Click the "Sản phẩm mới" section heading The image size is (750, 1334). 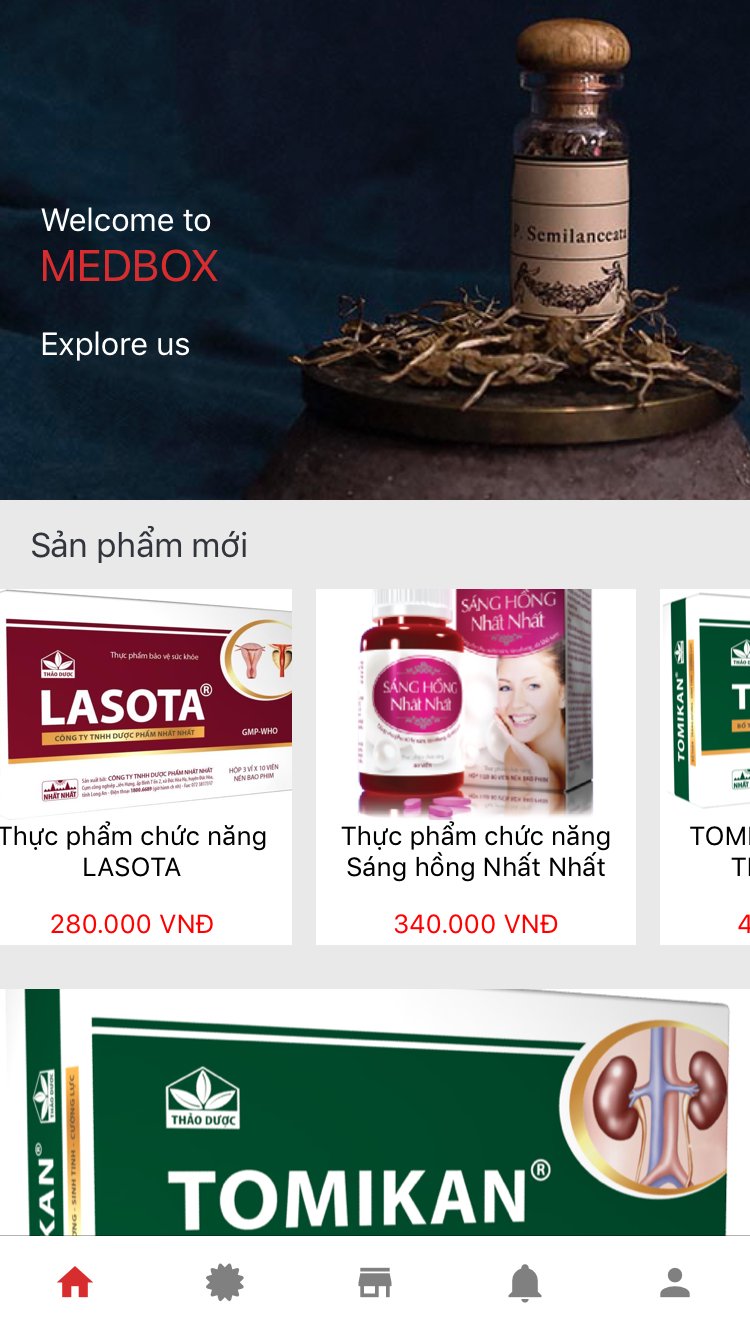(x=140, y=545)
